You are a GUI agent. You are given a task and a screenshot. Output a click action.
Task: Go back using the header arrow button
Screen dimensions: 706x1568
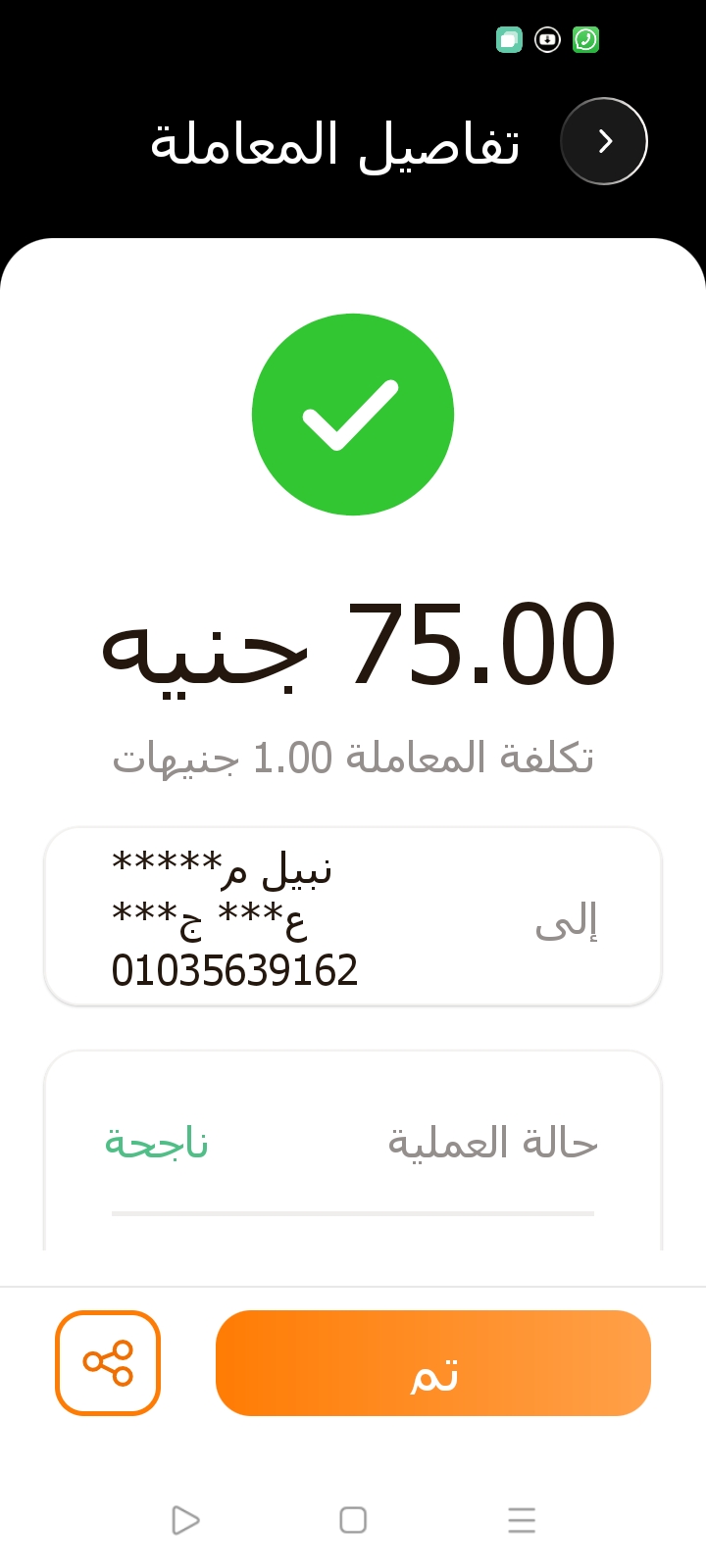(x=604, y=141)
